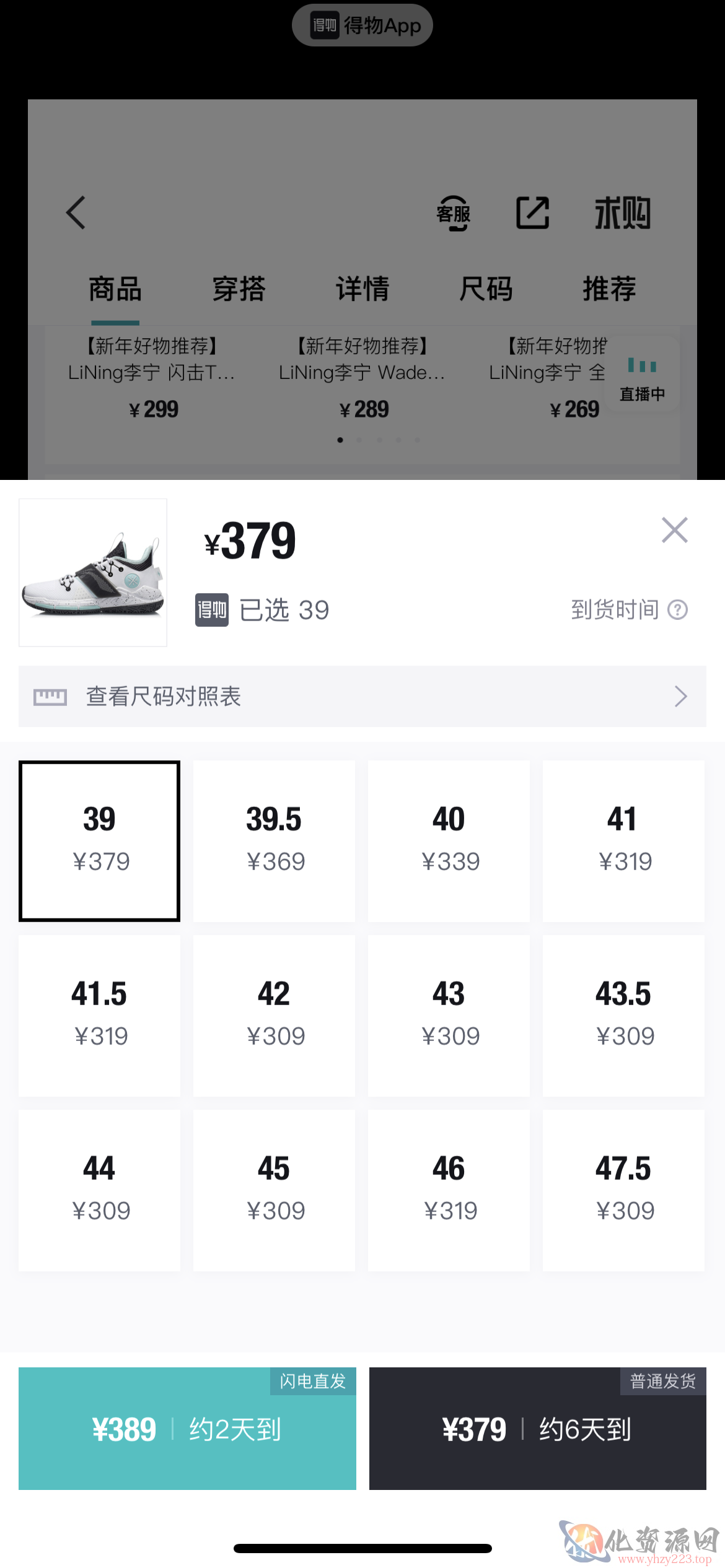Screen dimensions: 725x1568
Task: Close the size selection sheet
Action: pos(674,530)
